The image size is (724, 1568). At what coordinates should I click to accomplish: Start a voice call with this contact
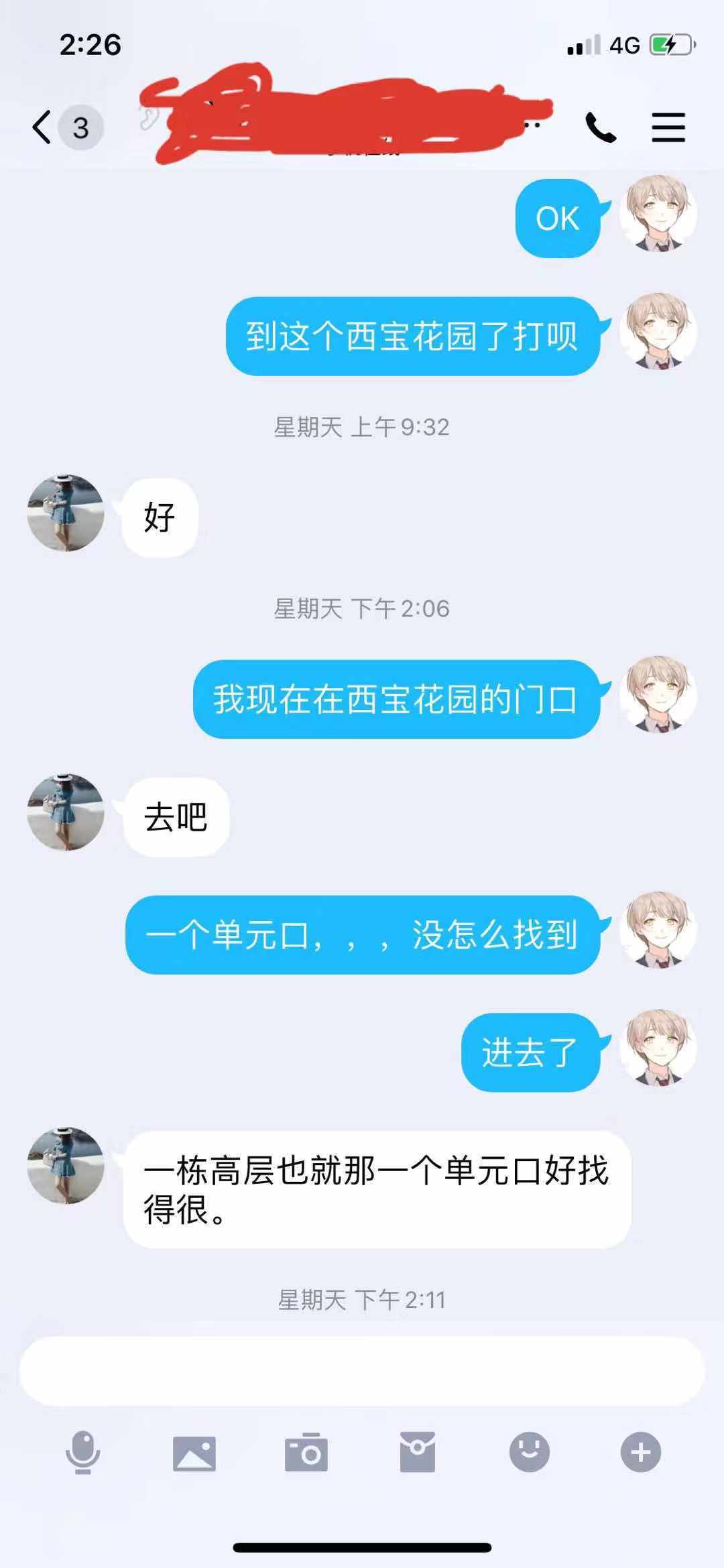tap(601, 127)
